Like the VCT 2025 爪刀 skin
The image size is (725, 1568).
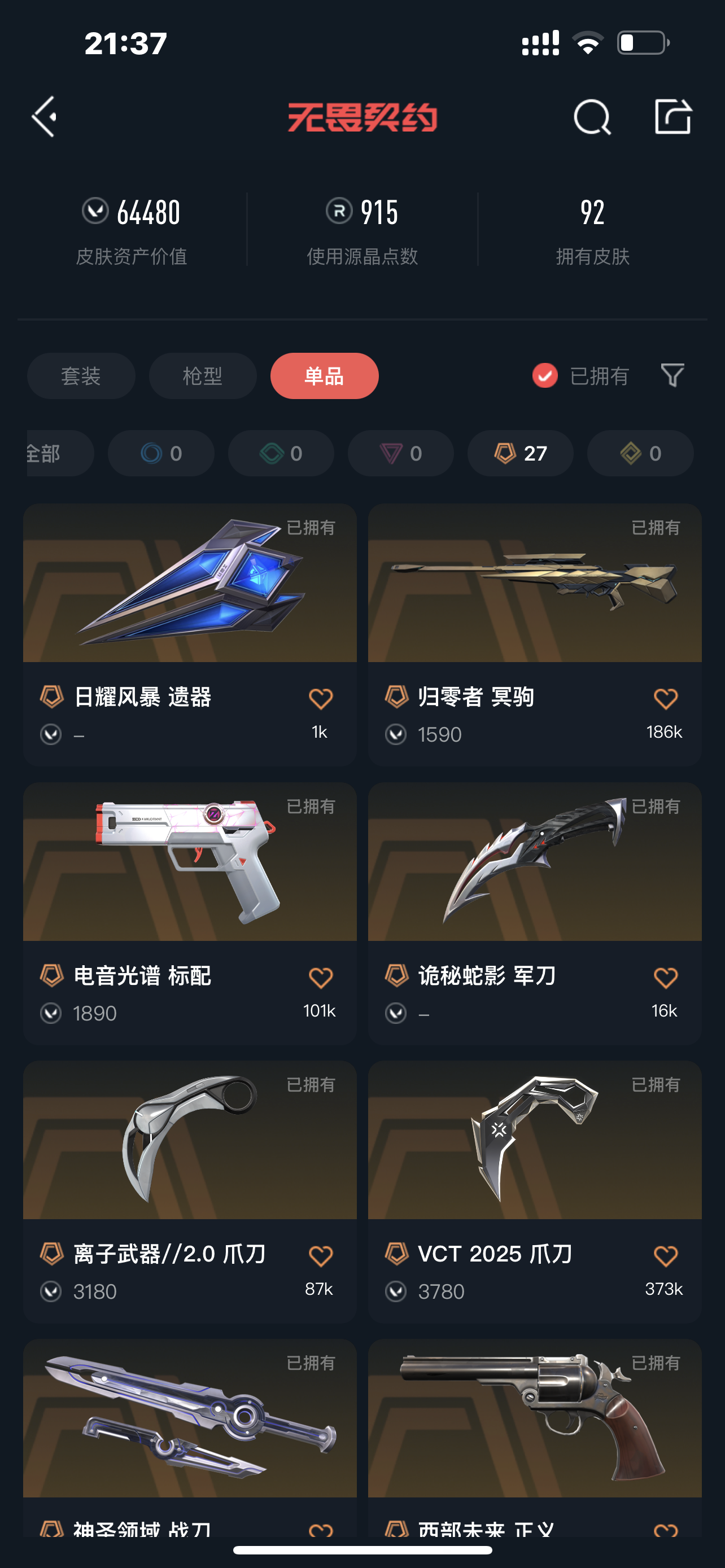tap(665, 1255)
